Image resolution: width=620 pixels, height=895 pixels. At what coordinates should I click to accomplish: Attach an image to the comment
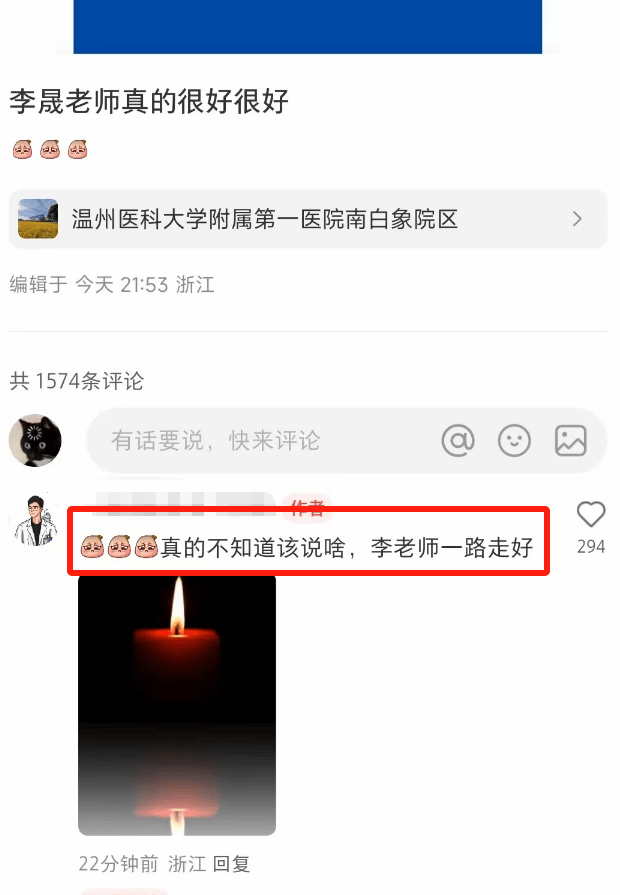570,440
